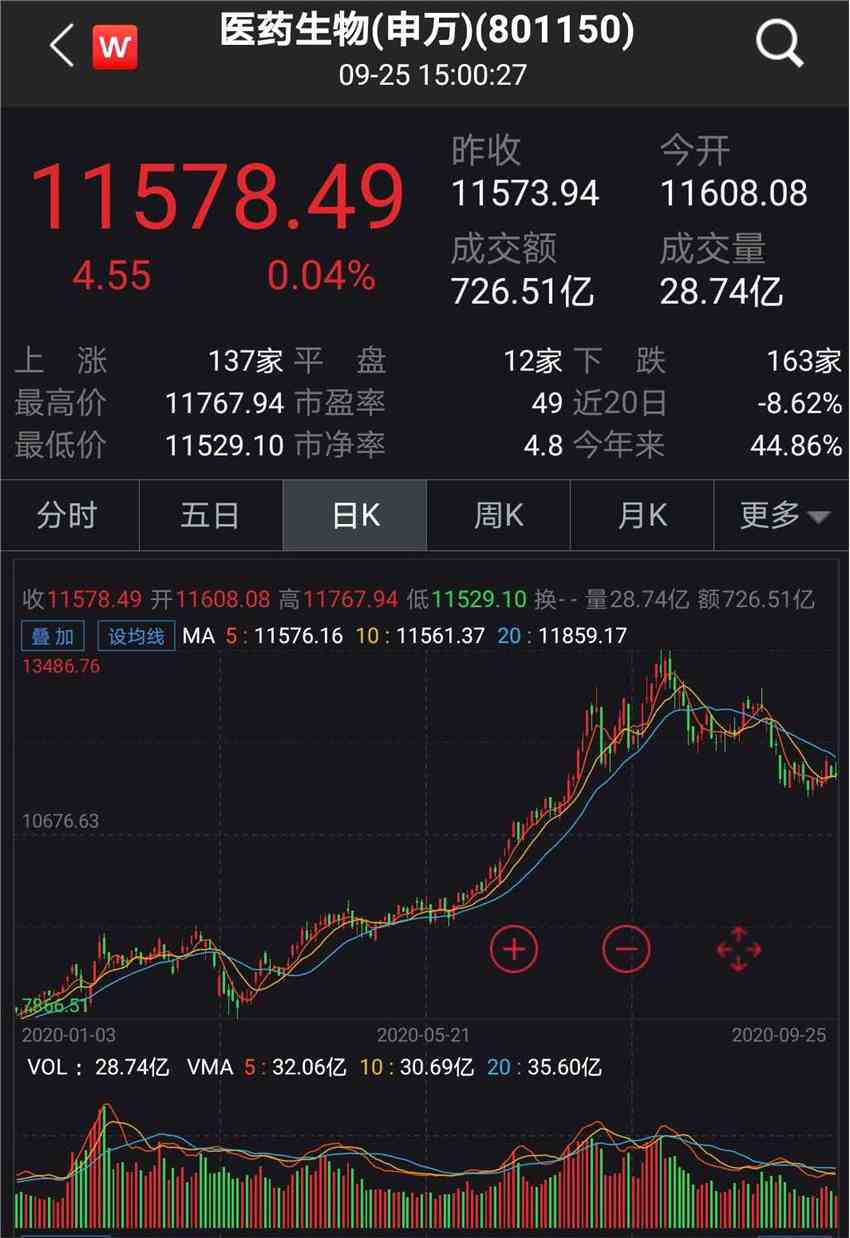
Task: Expand the 更多 chart options dropdown
Action: pos(783,515)
